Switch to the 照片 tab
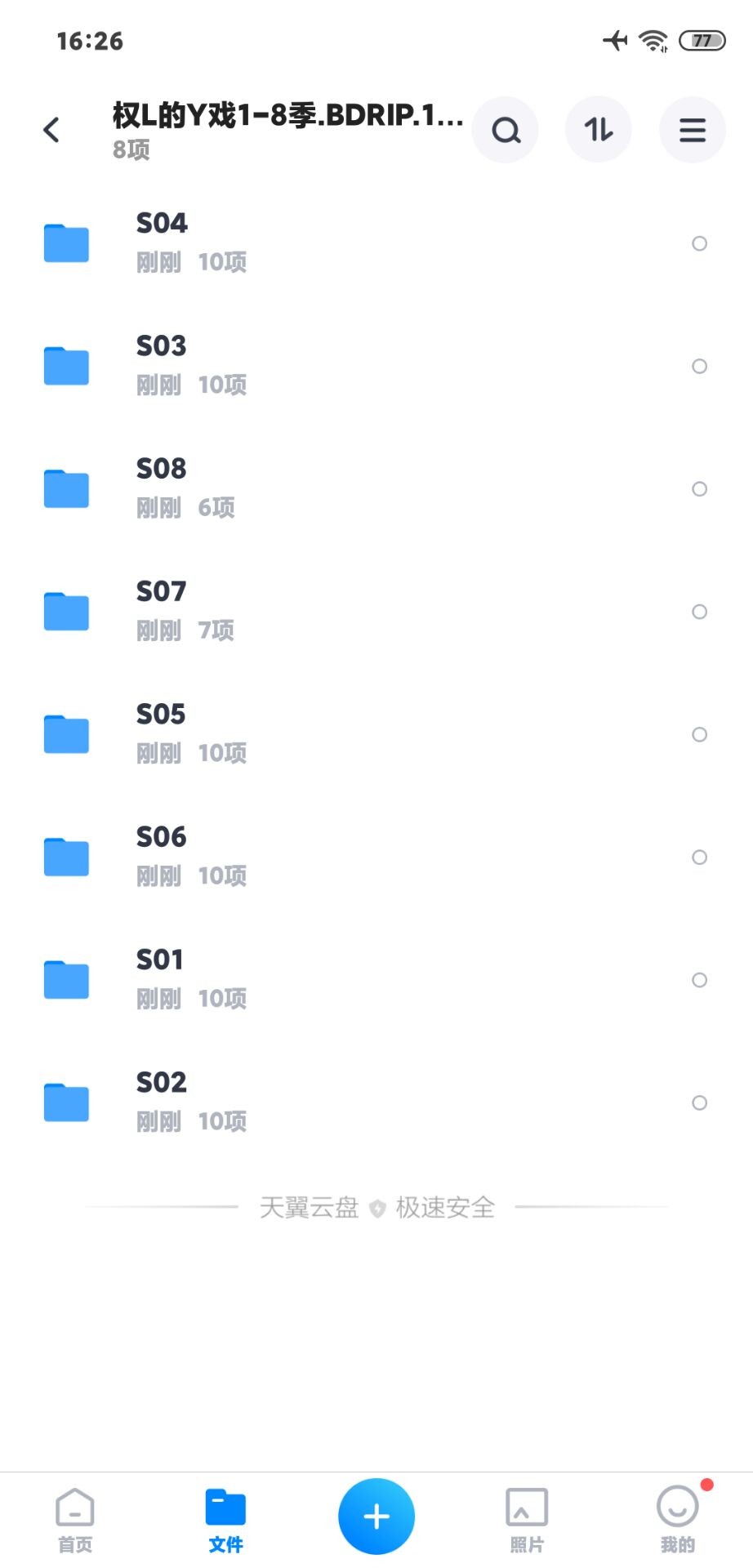 [527, 1519]
